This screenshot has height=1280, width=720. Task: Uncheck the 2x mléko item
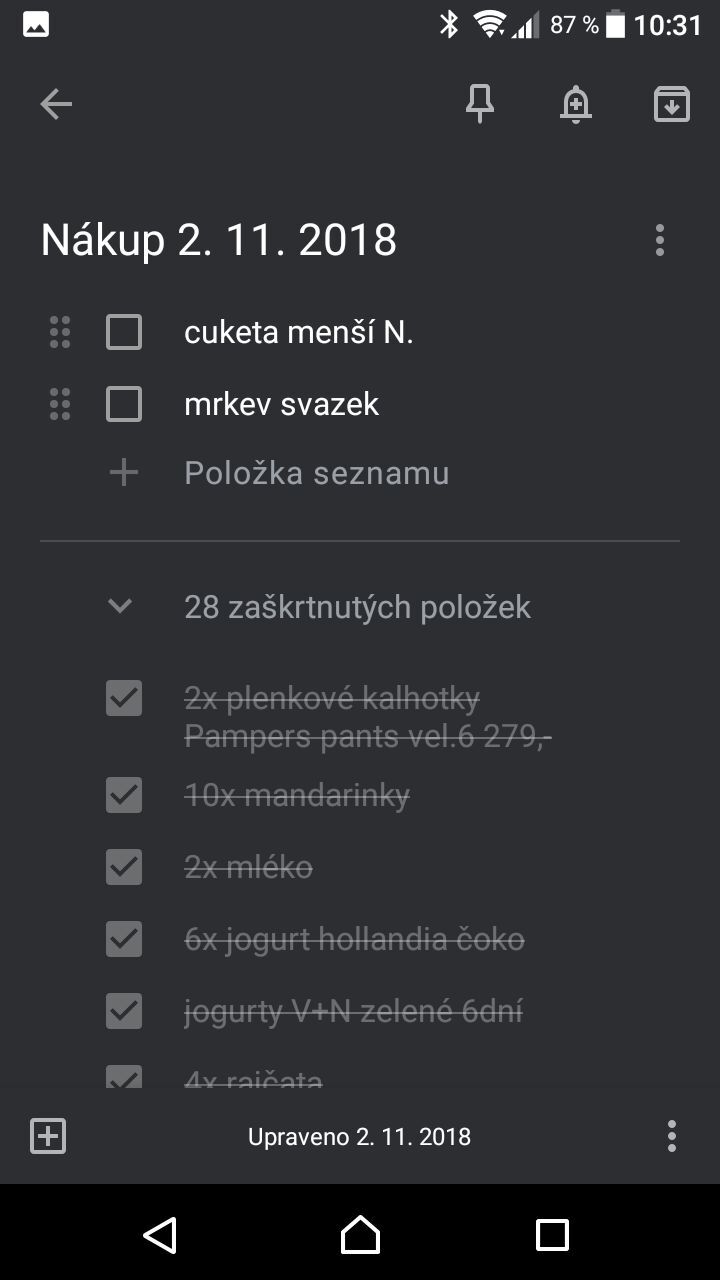point(123,867)
